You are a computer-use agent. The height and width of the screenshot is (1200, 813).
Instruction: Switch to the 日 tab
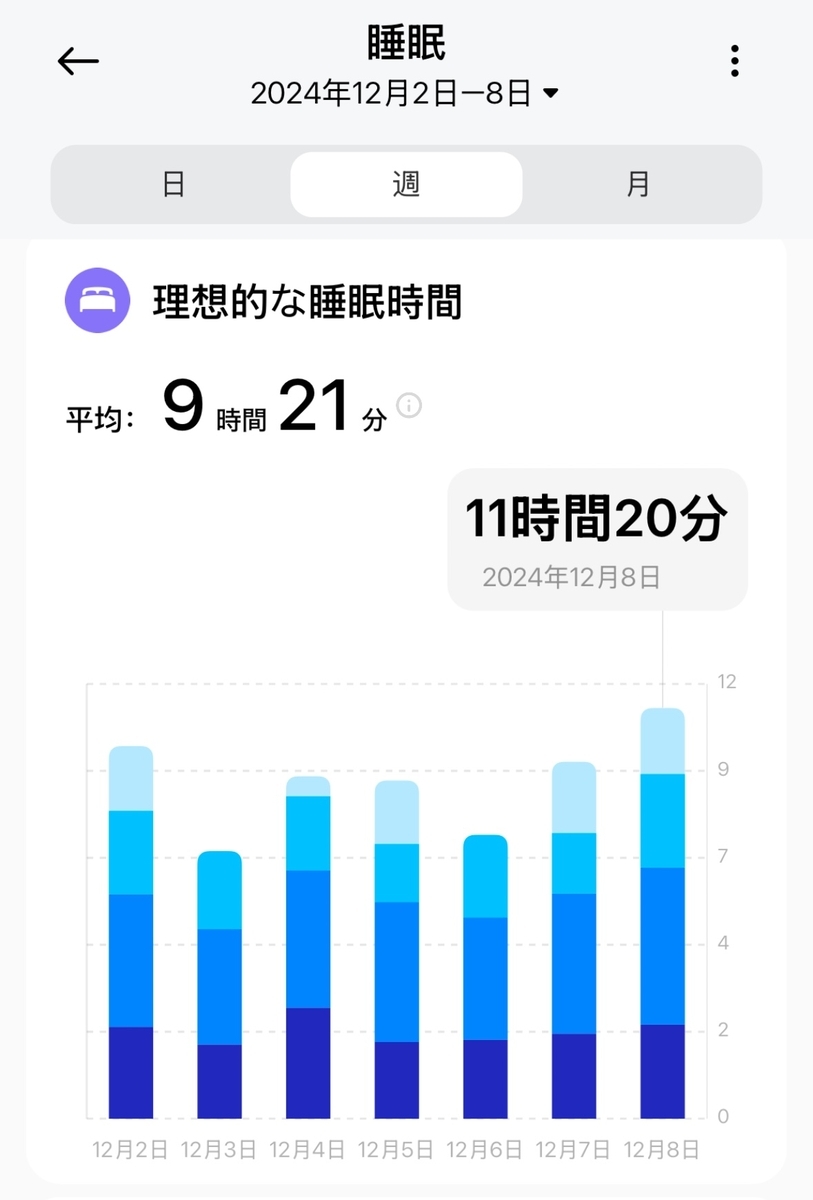(x=174, y=185)
